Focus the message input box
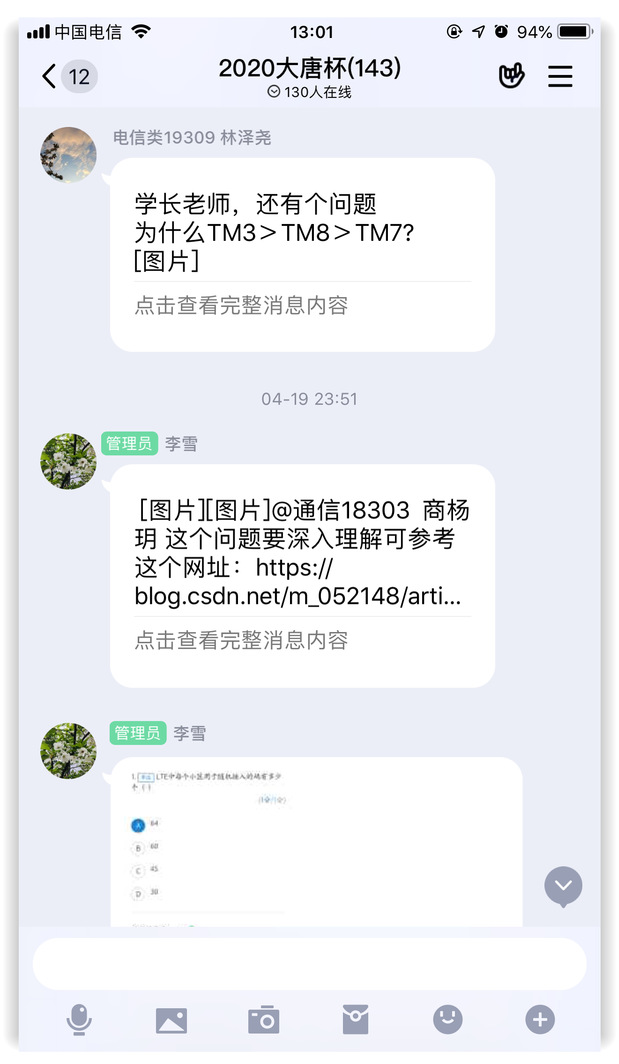The width and height of the screenshot is (619, 1064). tap(309, 963)
